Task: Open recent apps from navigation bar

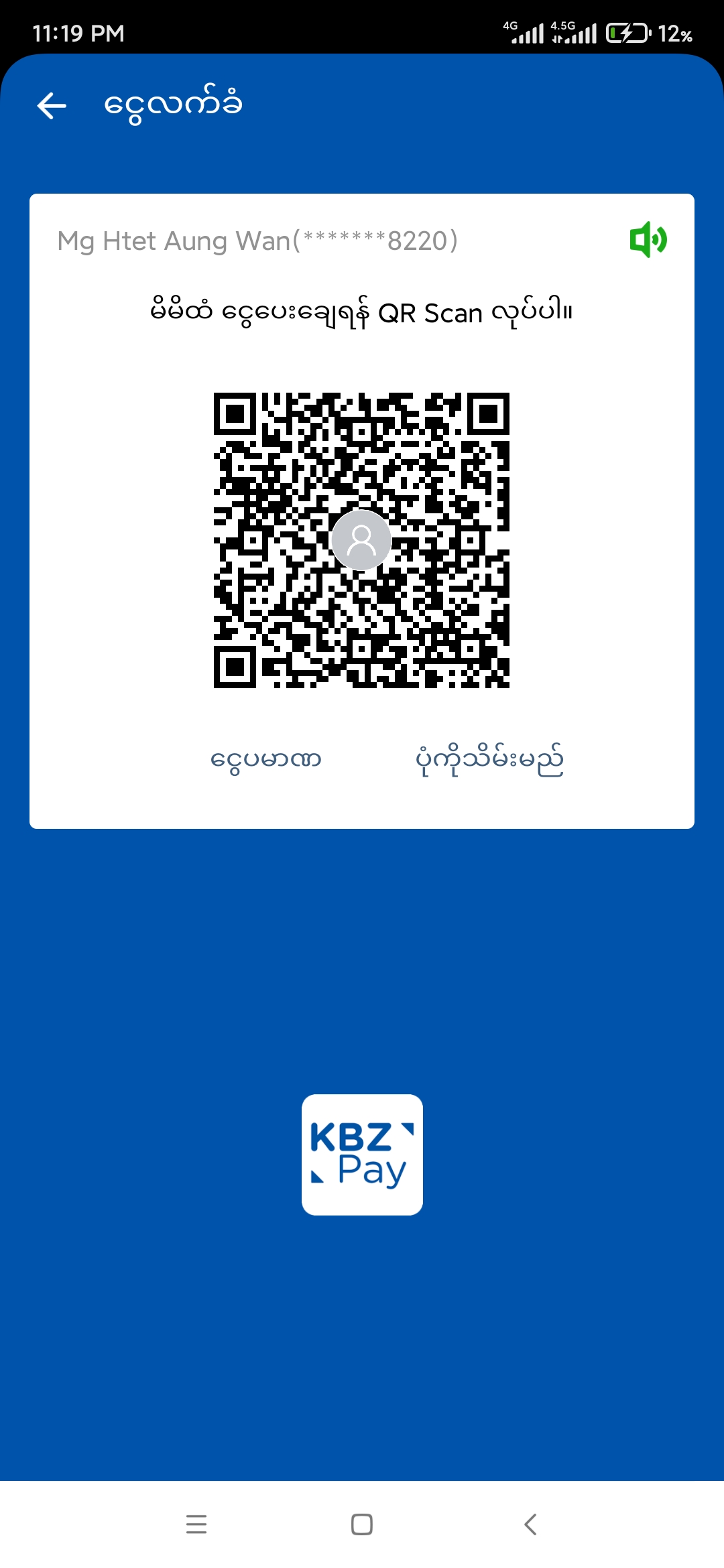Action: (x=196, y=1524)
